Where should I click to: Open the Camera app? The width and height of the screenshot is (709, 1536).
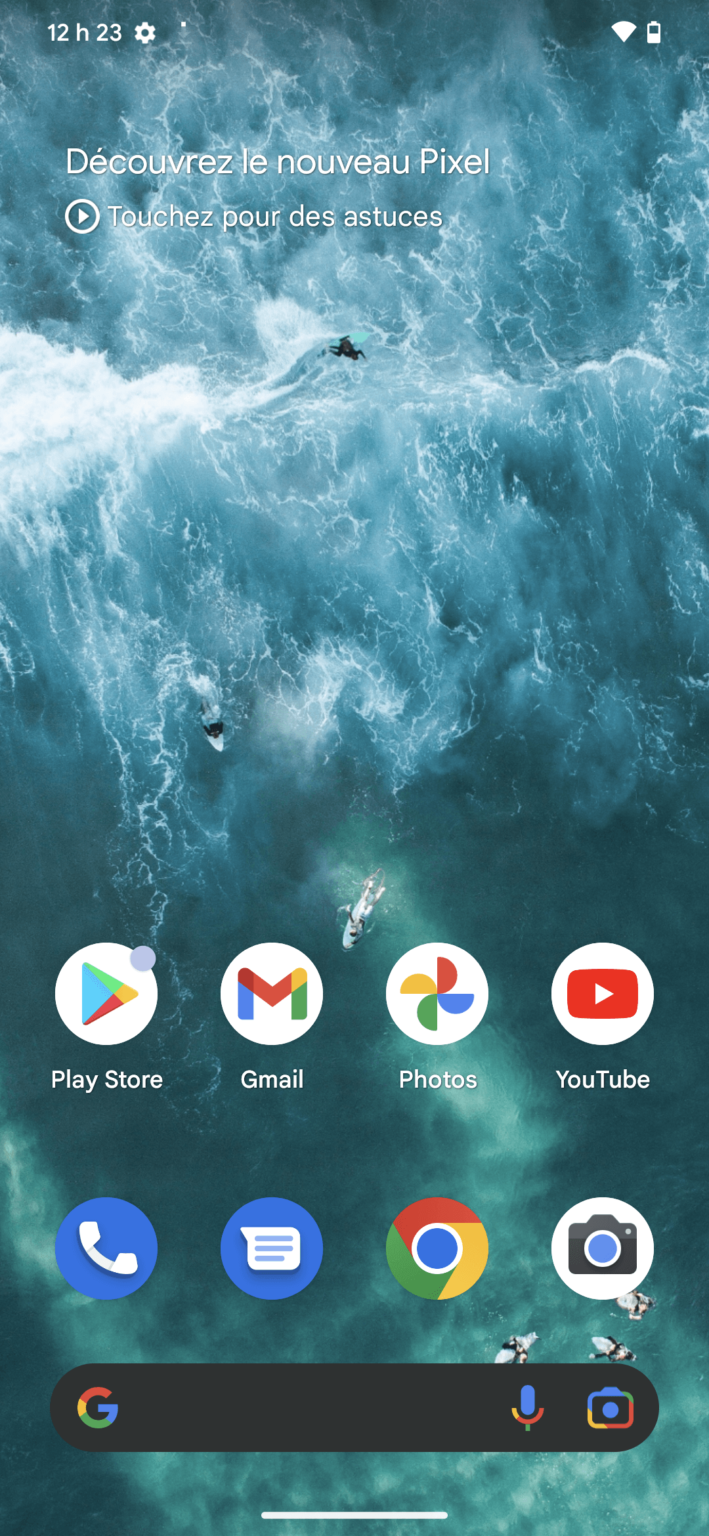tap(602, 1248)
